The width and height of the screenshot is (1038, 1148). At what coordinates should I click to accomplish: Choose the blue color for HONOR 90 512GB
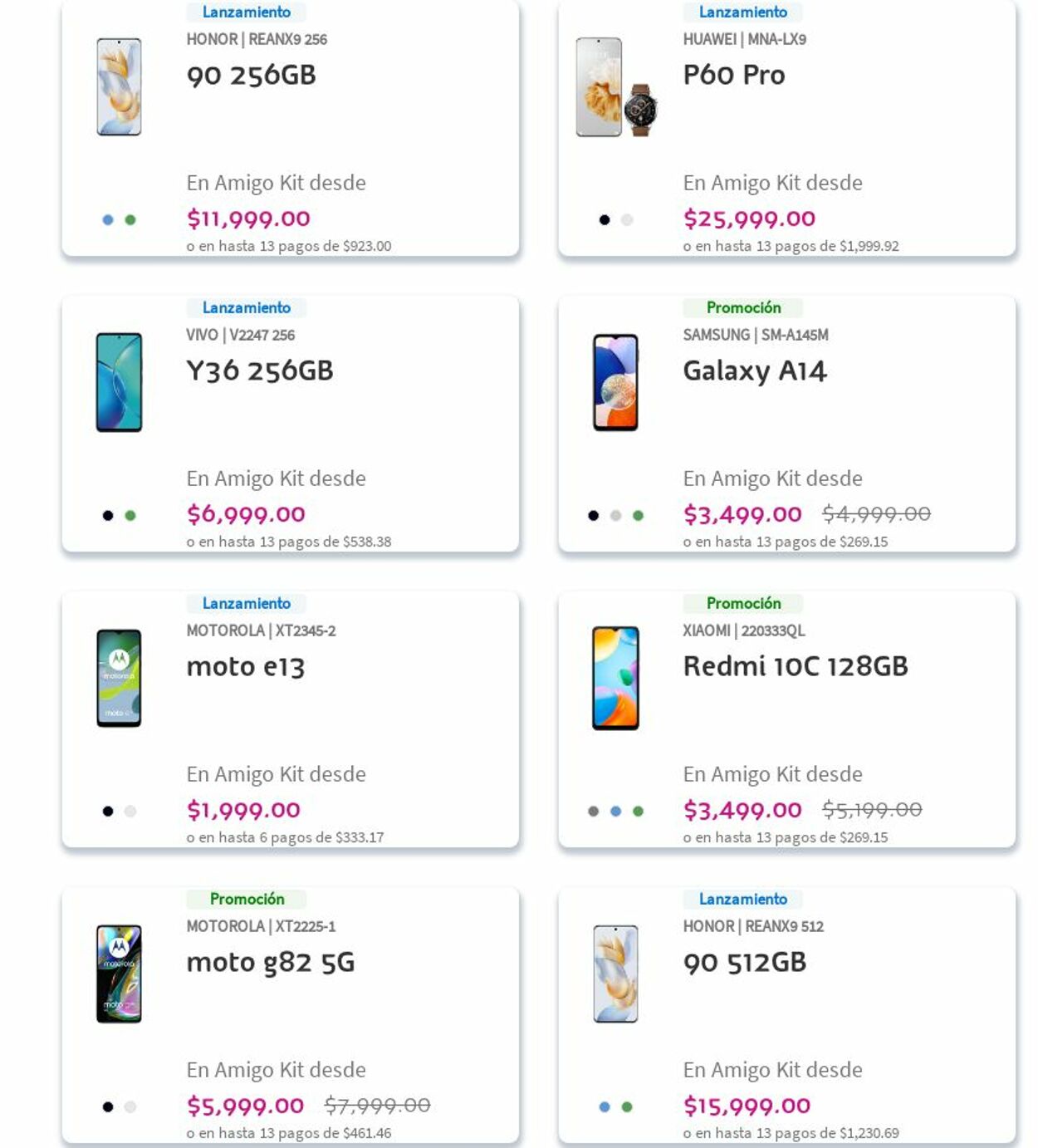(x=605, y=1107)
